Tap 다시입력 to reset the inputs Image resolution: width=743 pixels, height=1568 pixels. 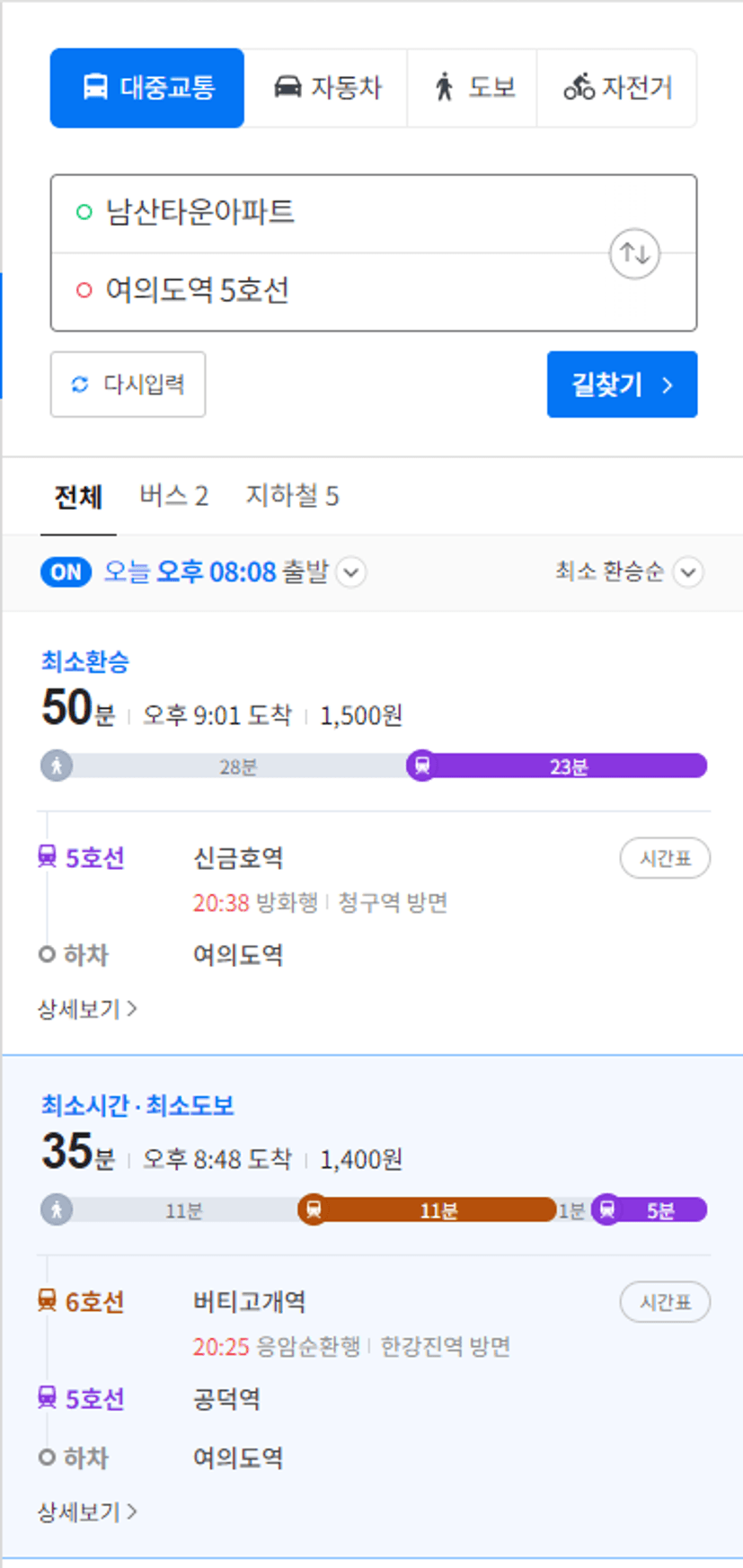point(128,385)
